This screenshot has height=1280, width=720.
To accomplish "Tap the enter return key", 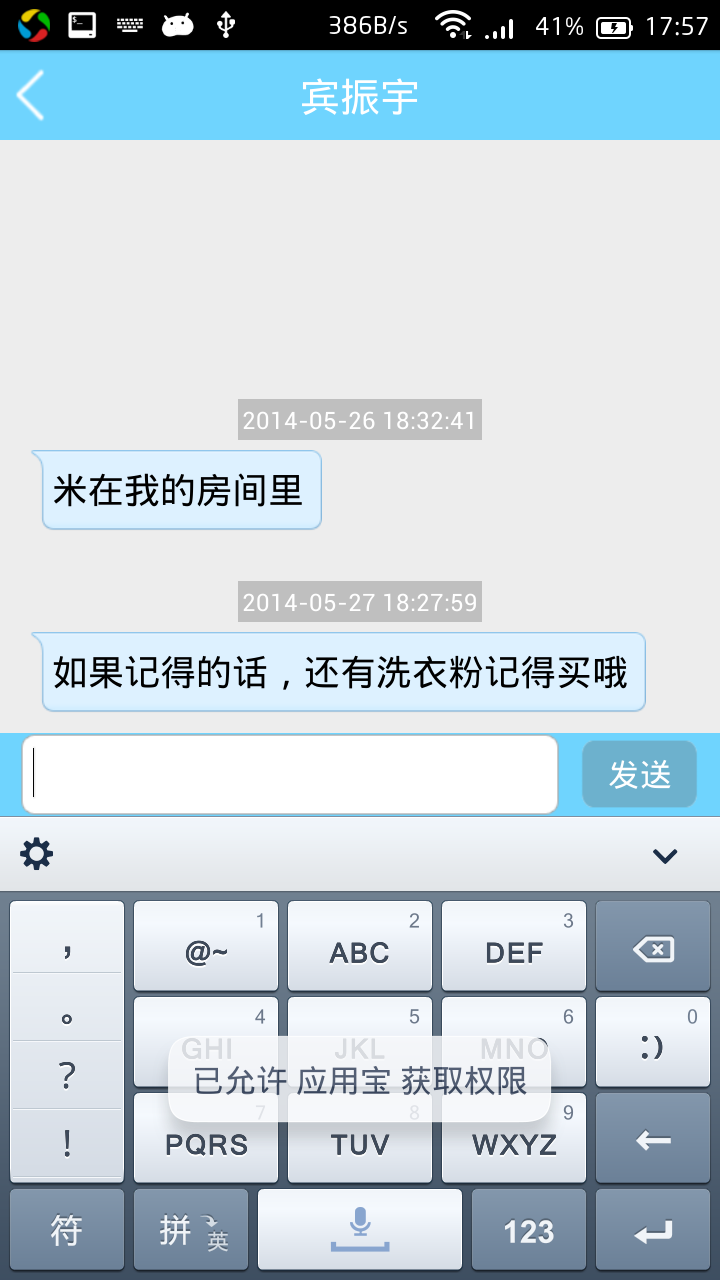I will click(653, 1230).
